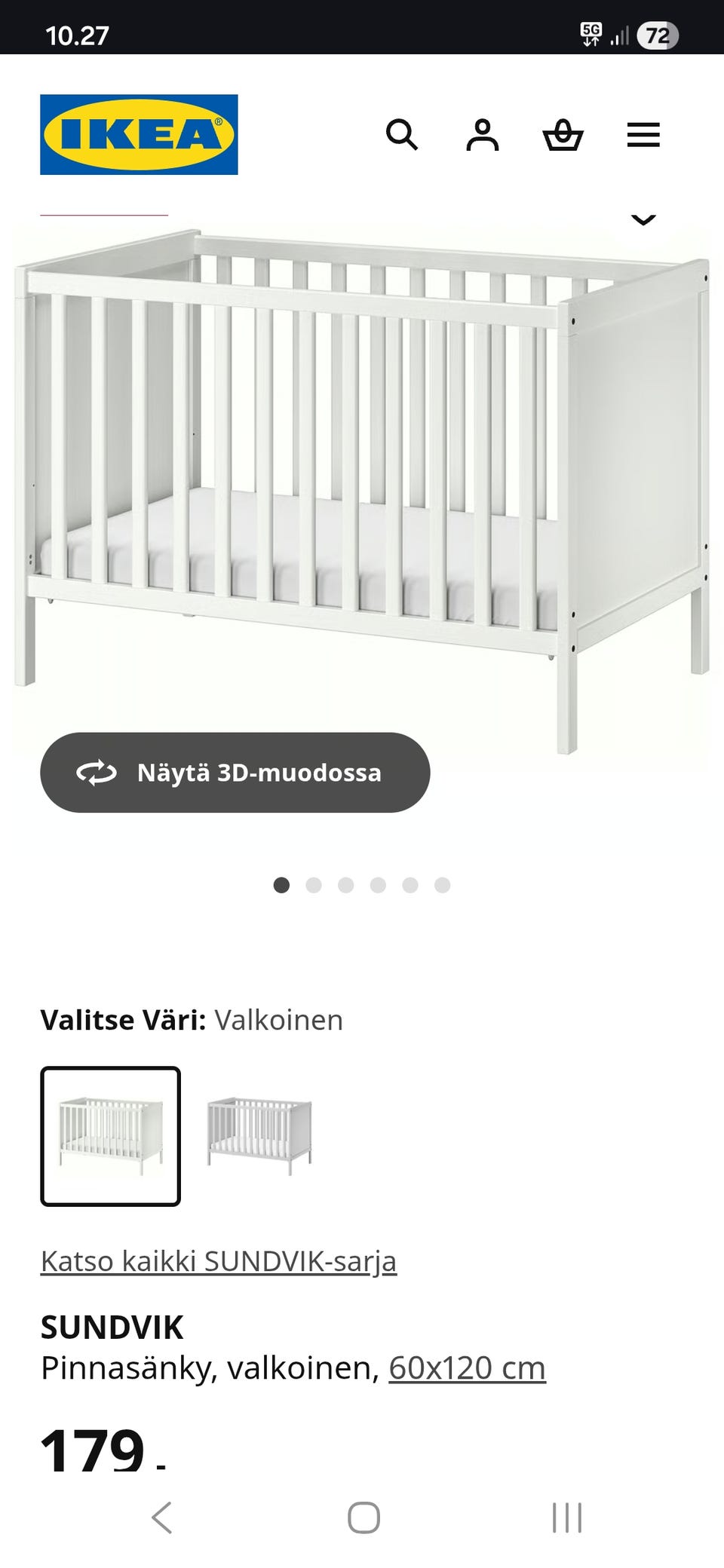The width and height of the screenshot is (724, 1568).
Task: Show the product in 3D
Action: pos(234,772)
